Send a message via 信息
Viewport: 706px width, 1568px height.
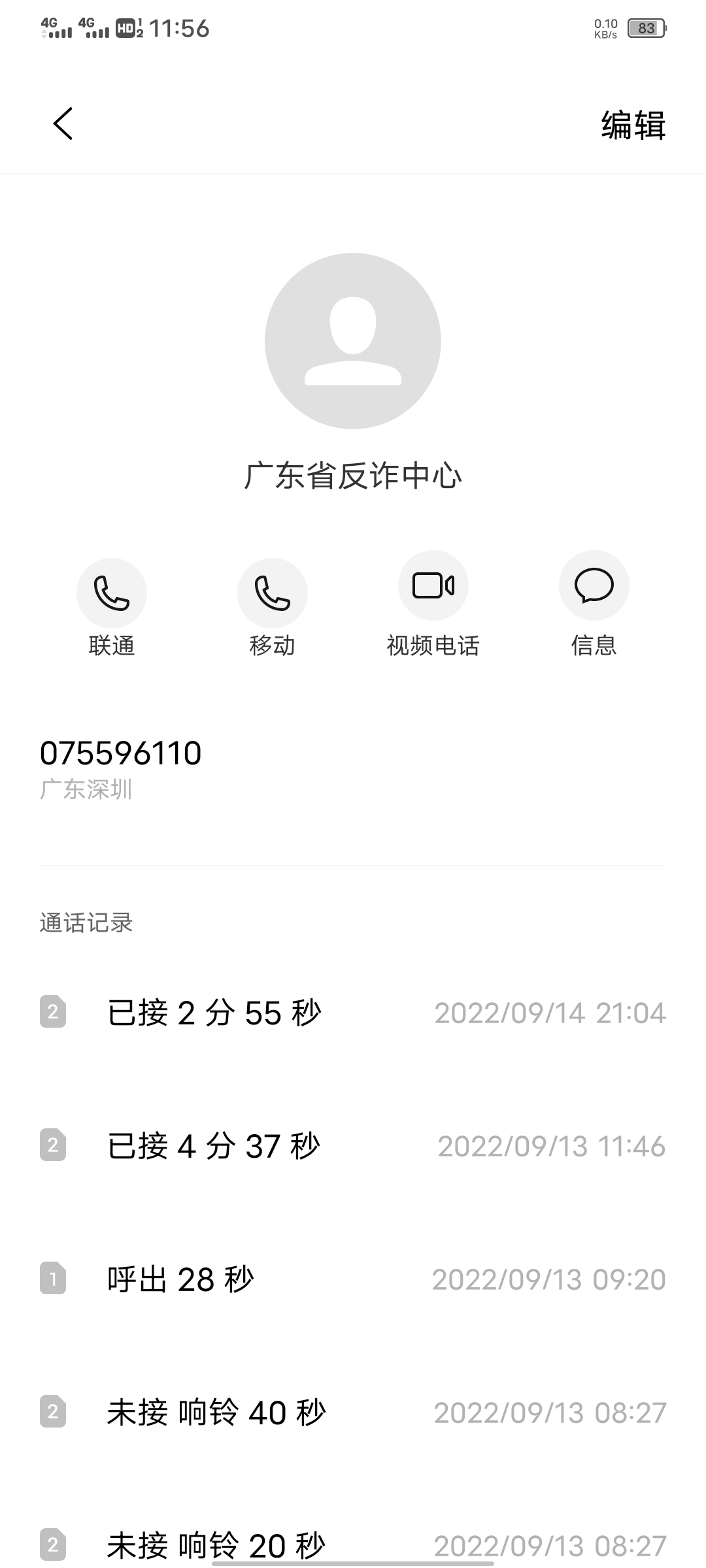tap(594, 586)
